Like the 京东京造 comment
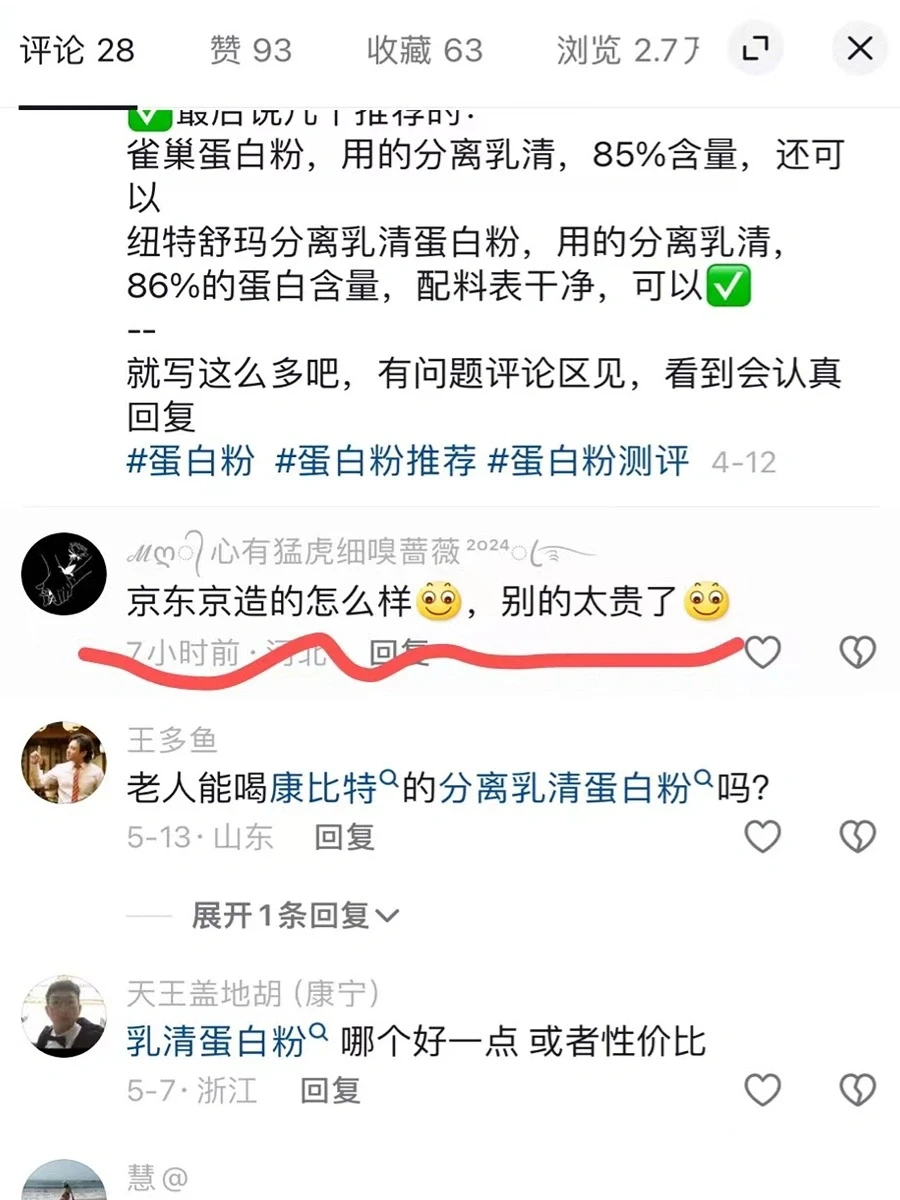 pyautogui.click(x=761, y=652)
